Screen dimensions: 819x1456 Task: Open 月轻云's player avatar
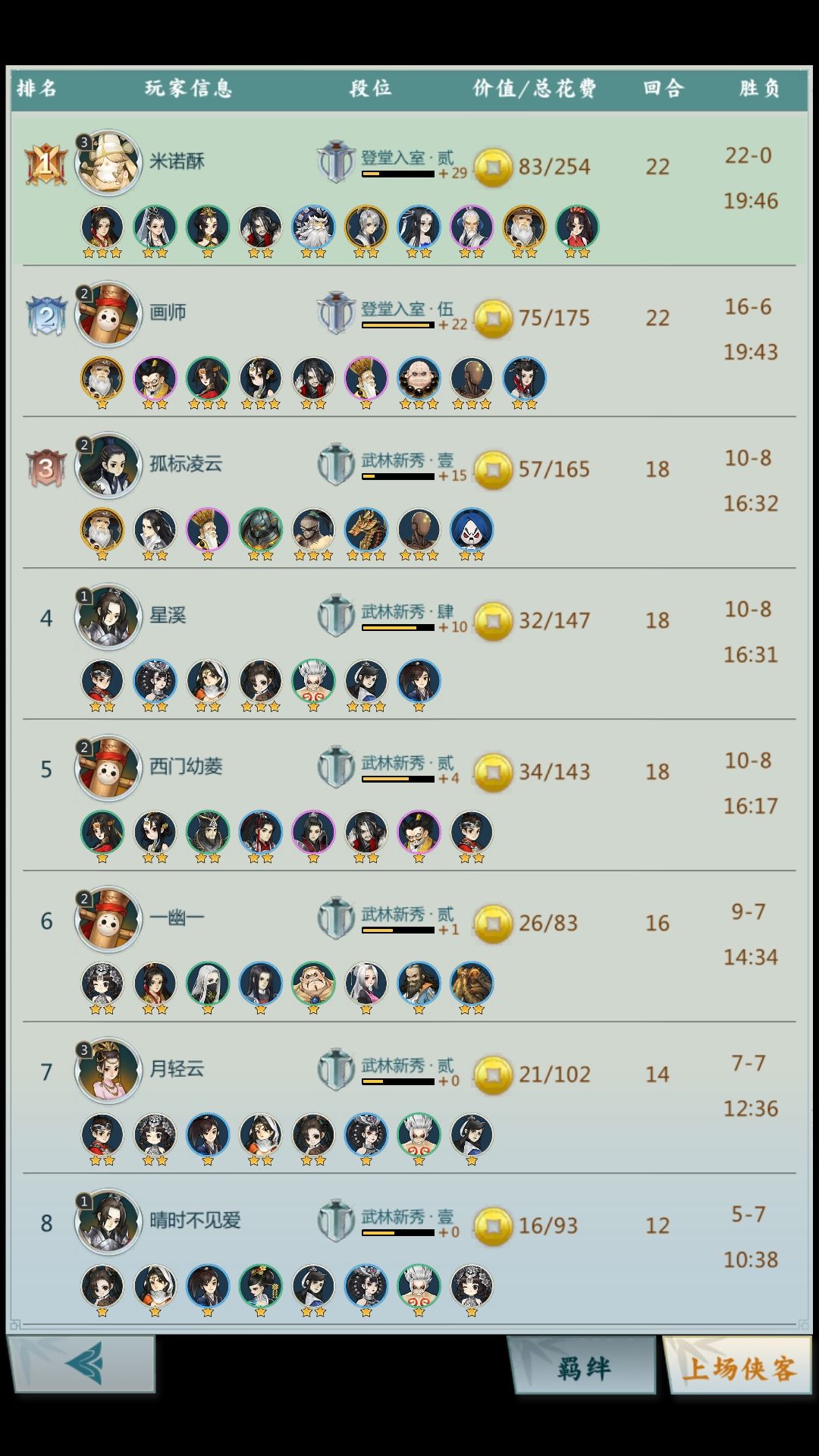pos(108,1070)
